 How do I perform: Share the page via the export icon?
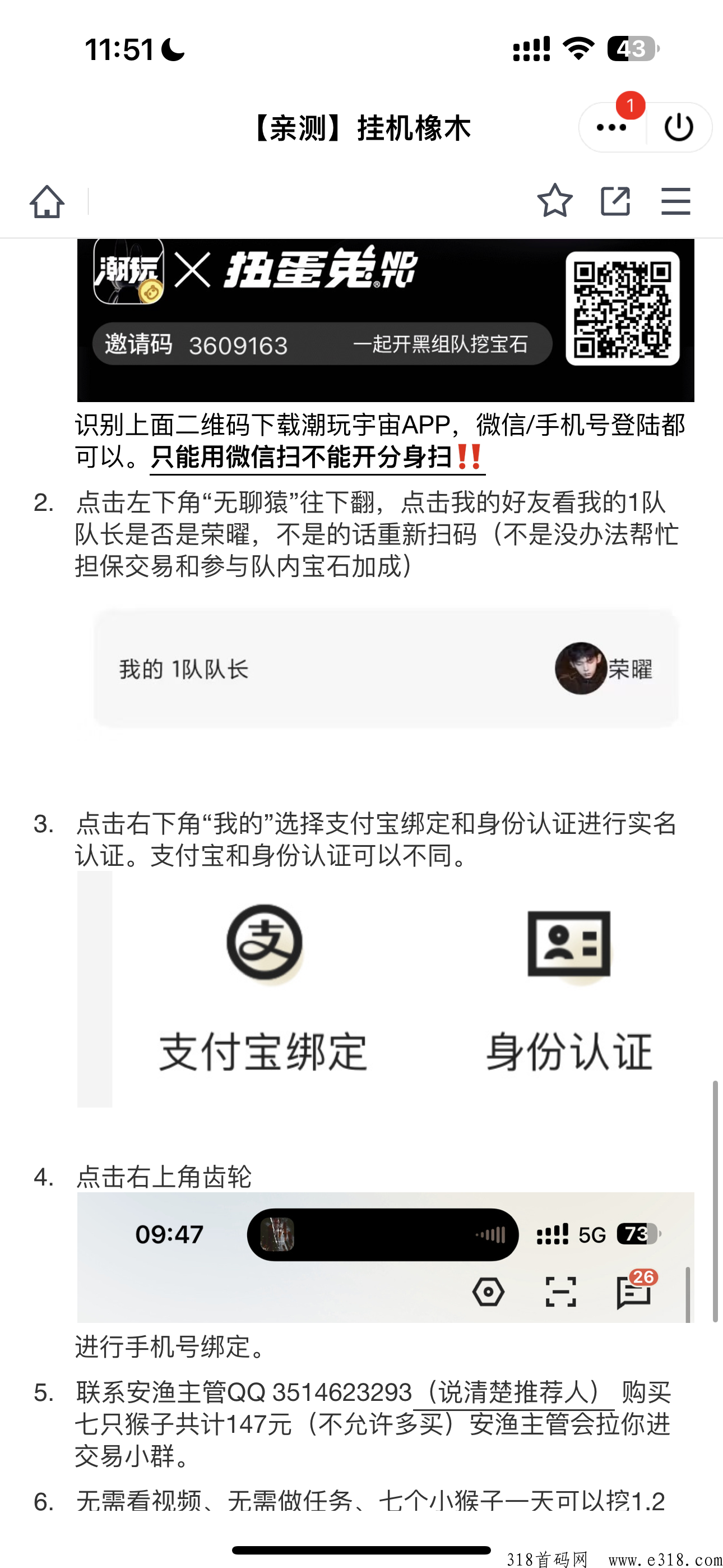615,201
